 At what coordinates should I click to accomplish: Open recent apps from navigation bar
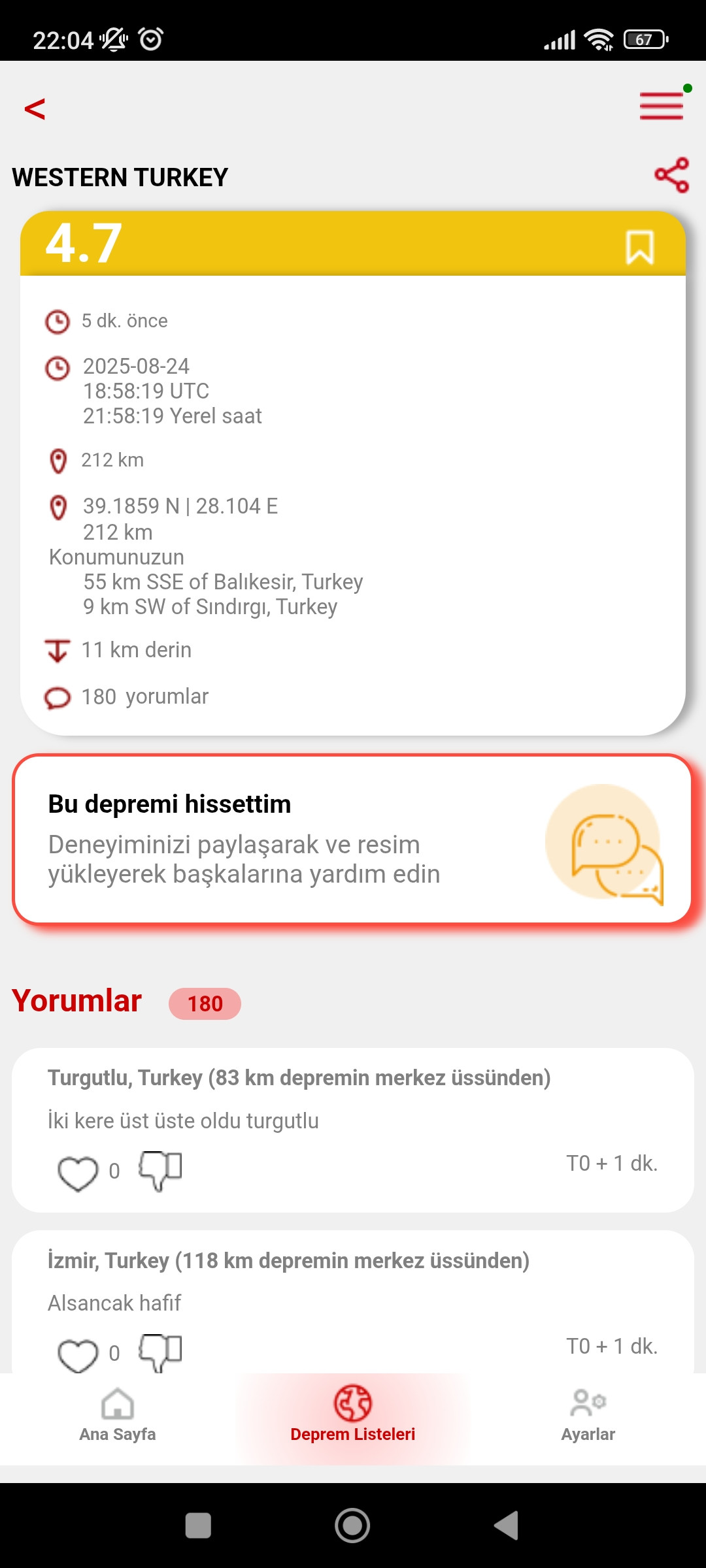(198, 1526)
